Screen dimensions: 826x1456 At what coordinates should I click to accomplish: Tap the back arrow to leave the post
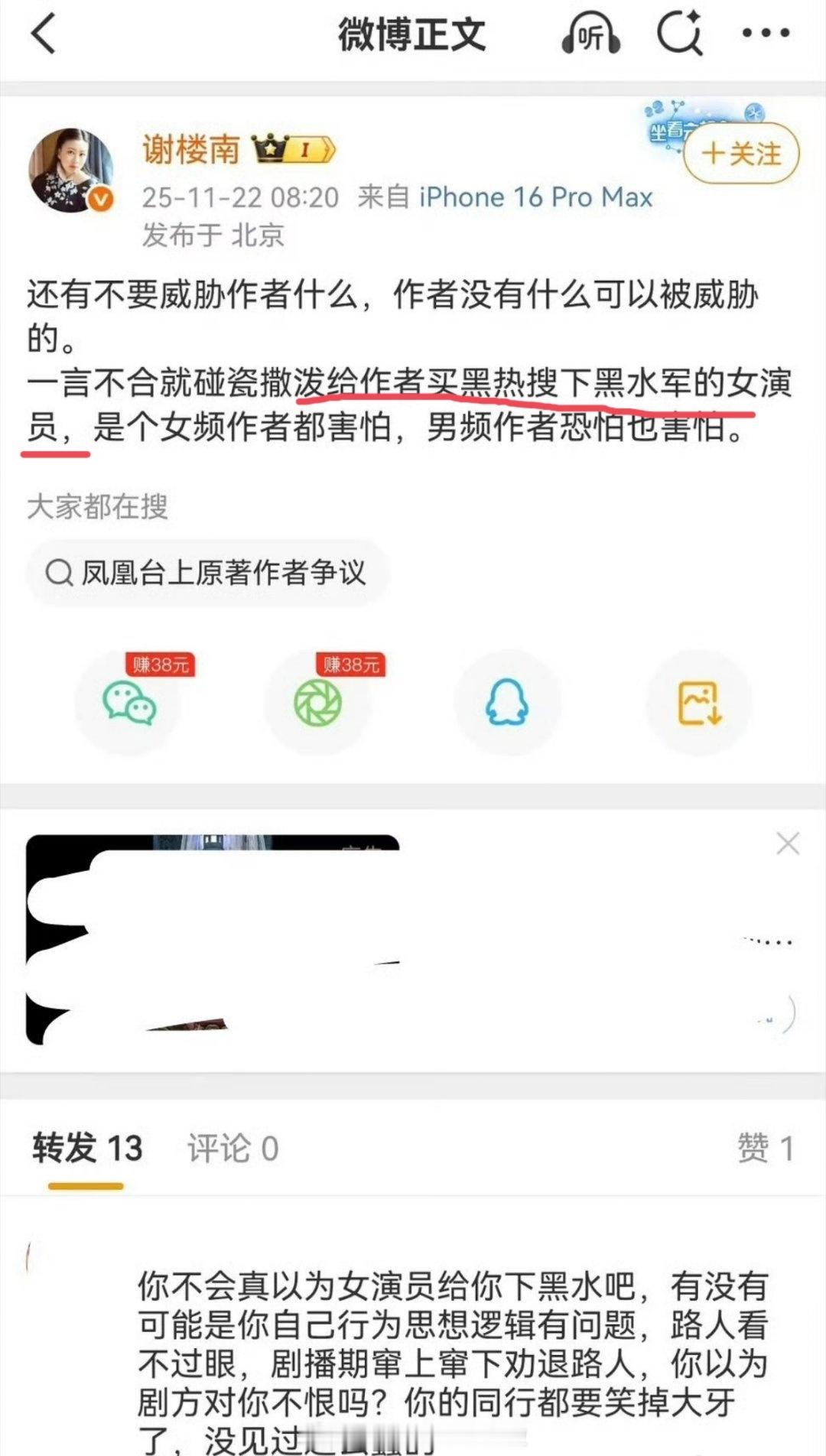44,34
